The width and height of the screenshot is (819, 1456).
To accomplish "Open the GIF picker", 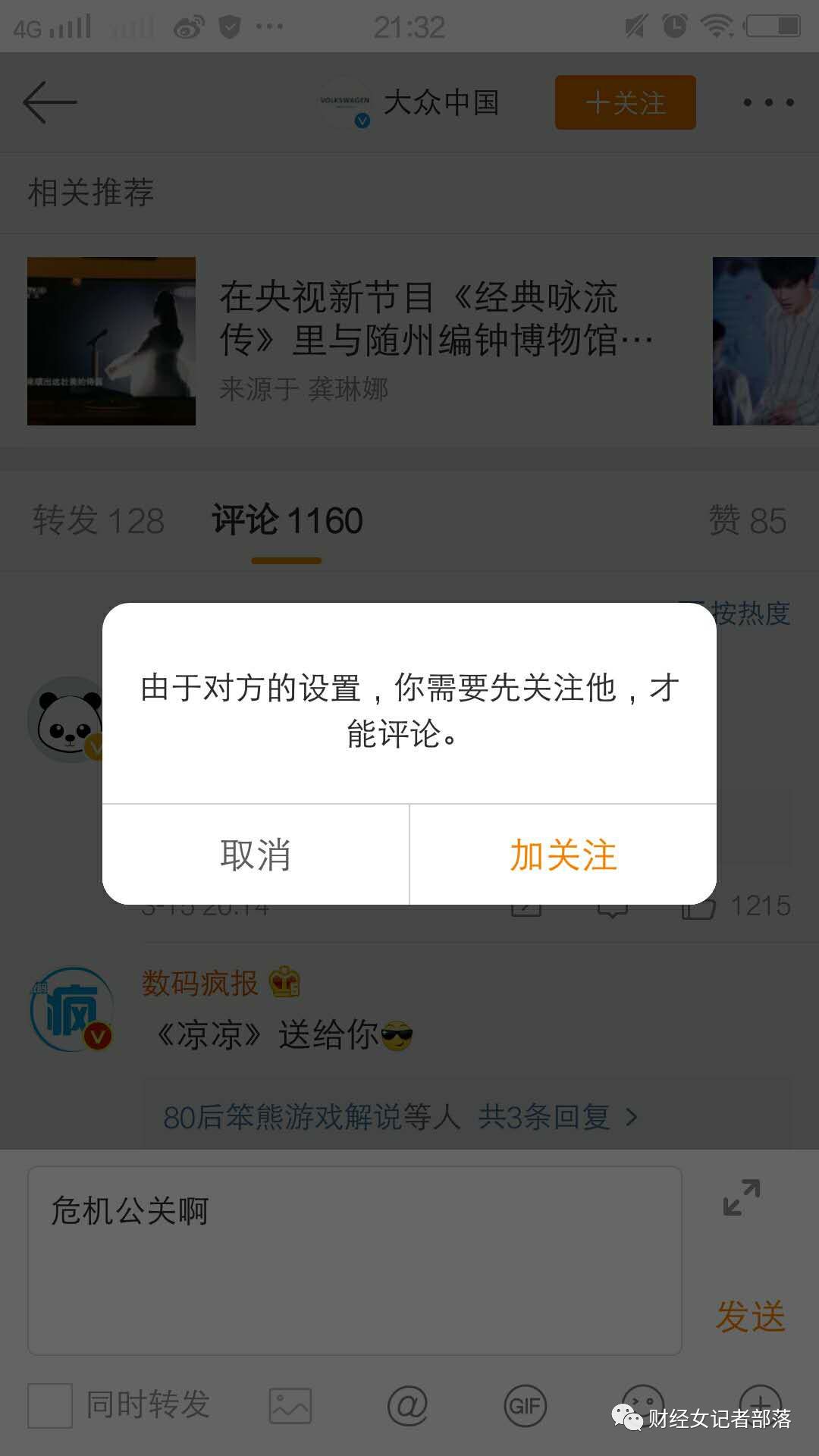I will click(525, 1405).
